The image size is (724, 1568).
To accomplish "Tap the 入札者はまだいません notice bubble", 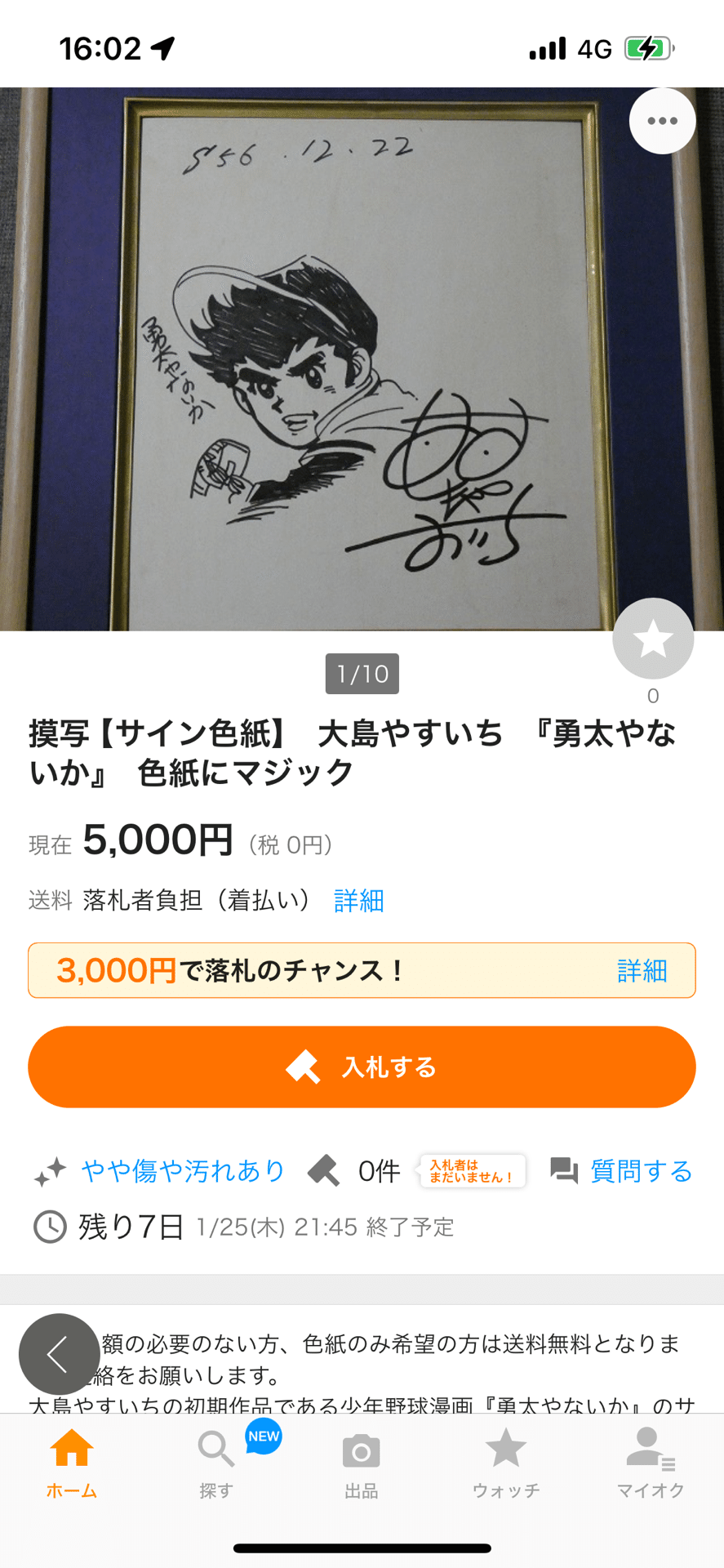I will (473, 1171).
